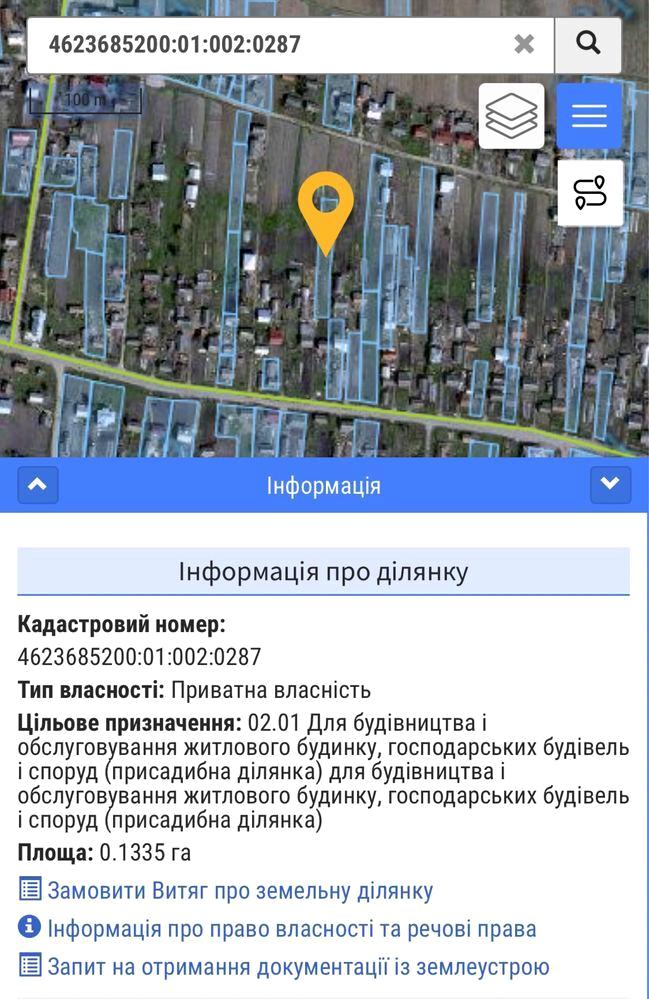Screen dimensions: 649x999
Task: Open Замовити Витяг про земельну ділянку
Action: pyautogui.click(x=240, y=891)
